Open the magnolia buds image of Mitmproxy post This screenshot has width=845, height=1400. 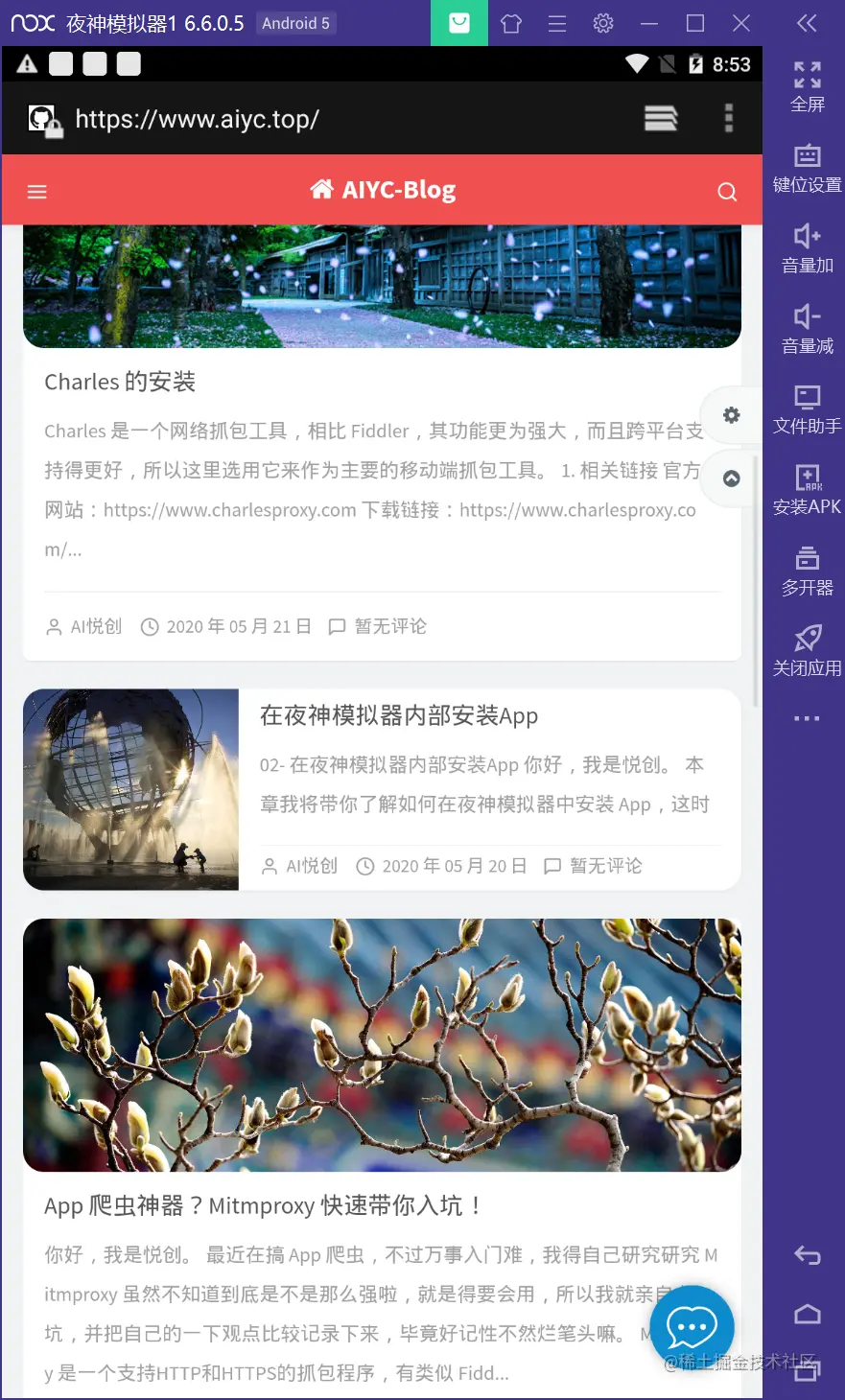pos(382,1045)
